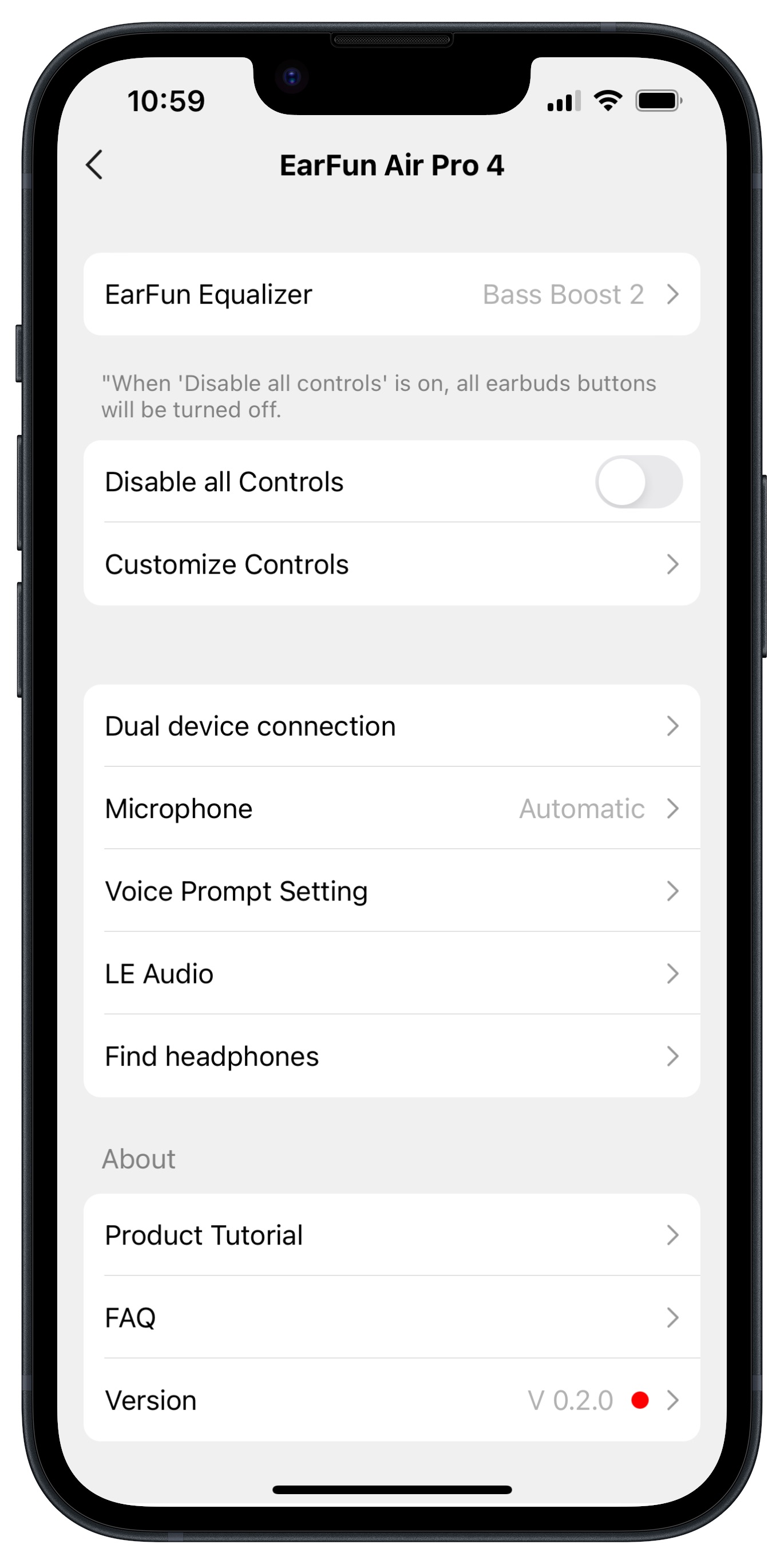View the Product Tutorial
This screenshot has width=784, height=1564.
pos(392,1235)
